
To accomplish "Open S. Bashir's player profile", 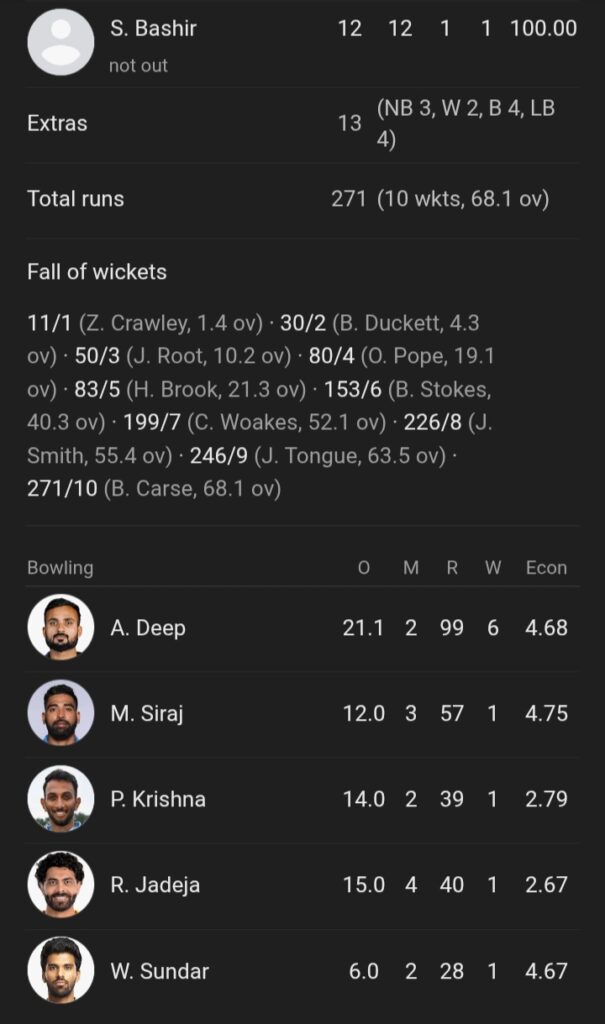I will click(x=153, y=29).
